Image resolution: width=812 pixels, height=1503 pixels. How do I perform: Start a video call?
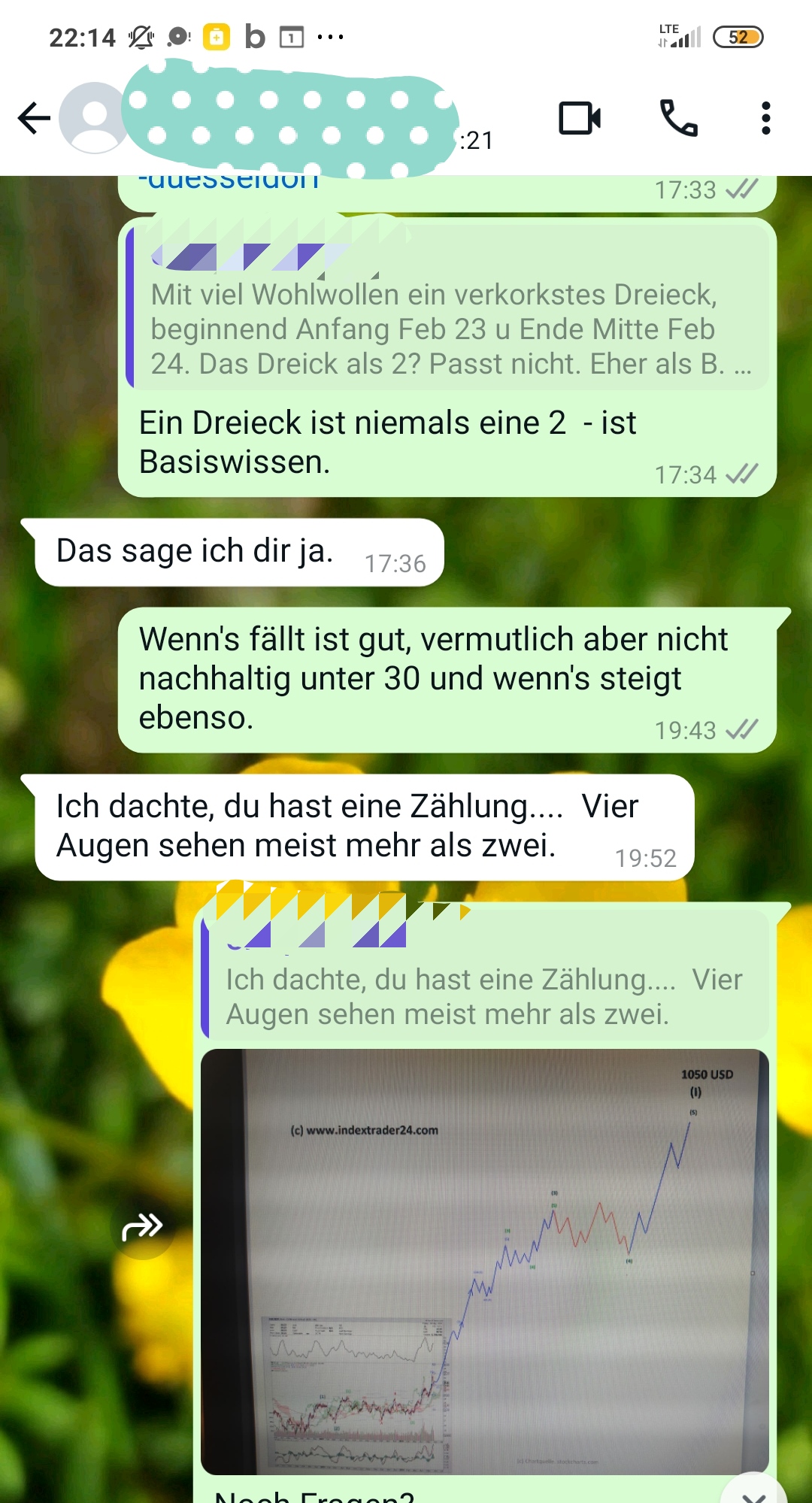point(580,118)
